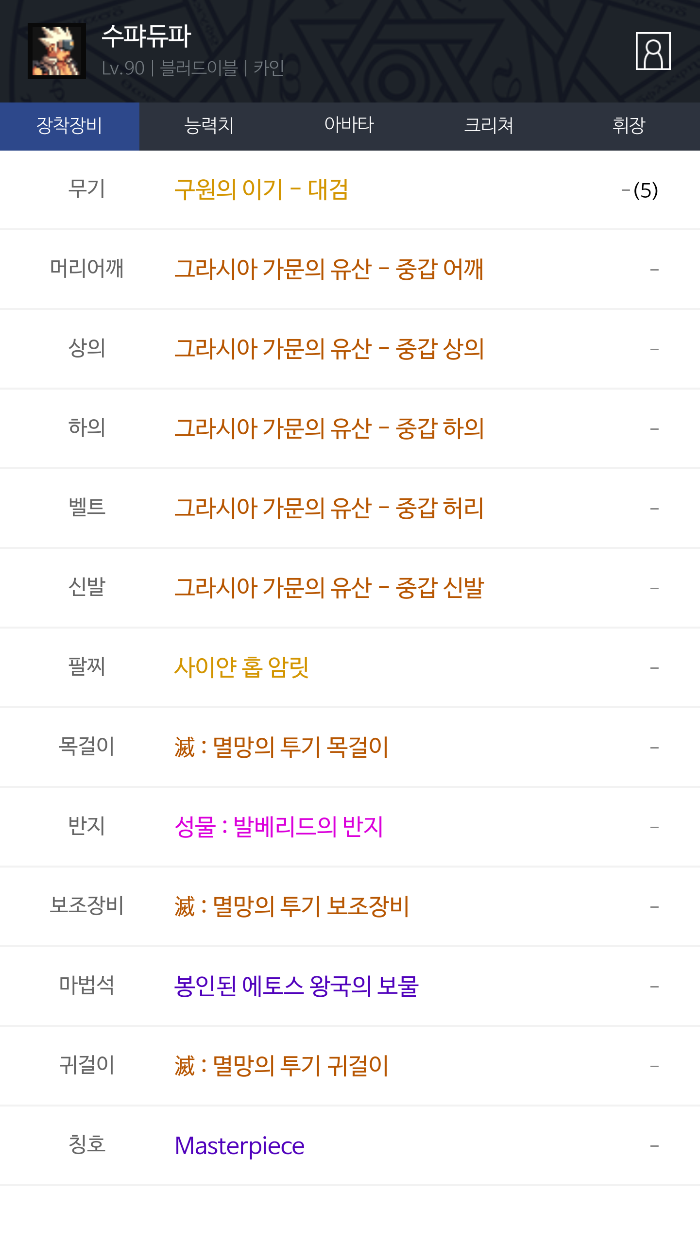Open 봉인된 에토스 왕국의 보물 magic stone
The width and height of the screenshot is (700, 1244).
296,986
